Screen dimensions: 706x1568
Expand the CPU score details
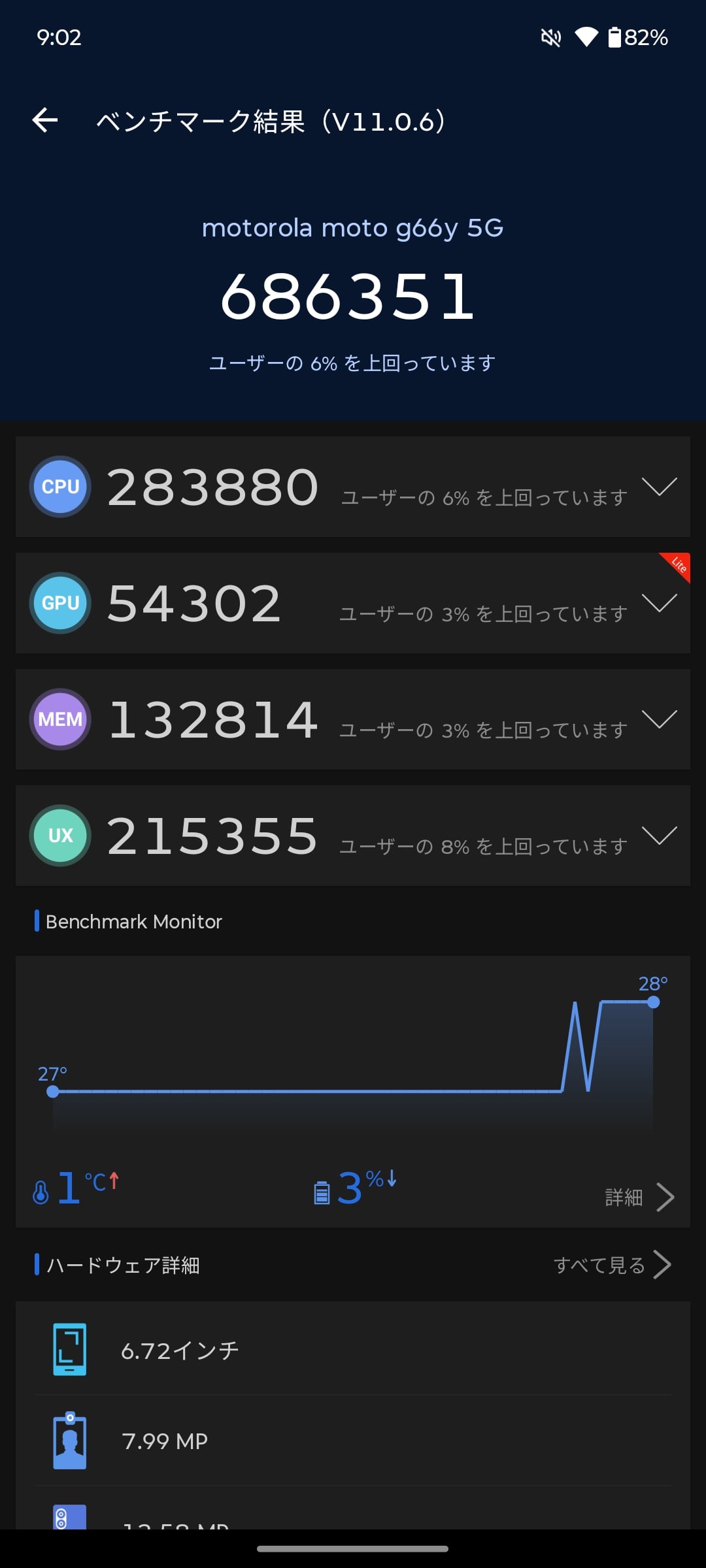point(659,487)
